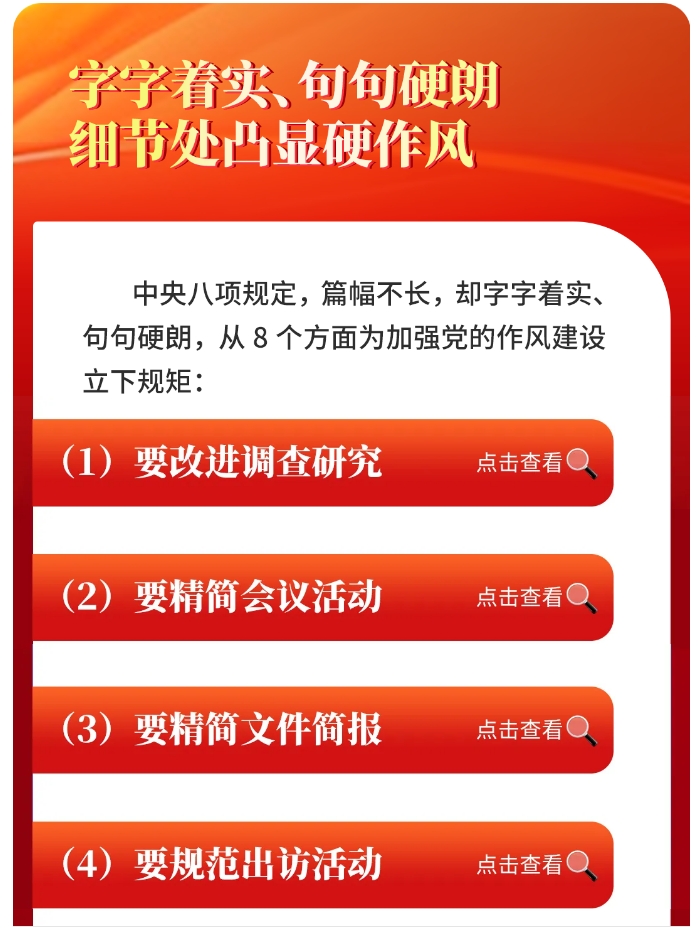Tap 点击查看 on (4) 要规范出访活动
Viewport: 700px width, 933px height.
tap(535, 865)
